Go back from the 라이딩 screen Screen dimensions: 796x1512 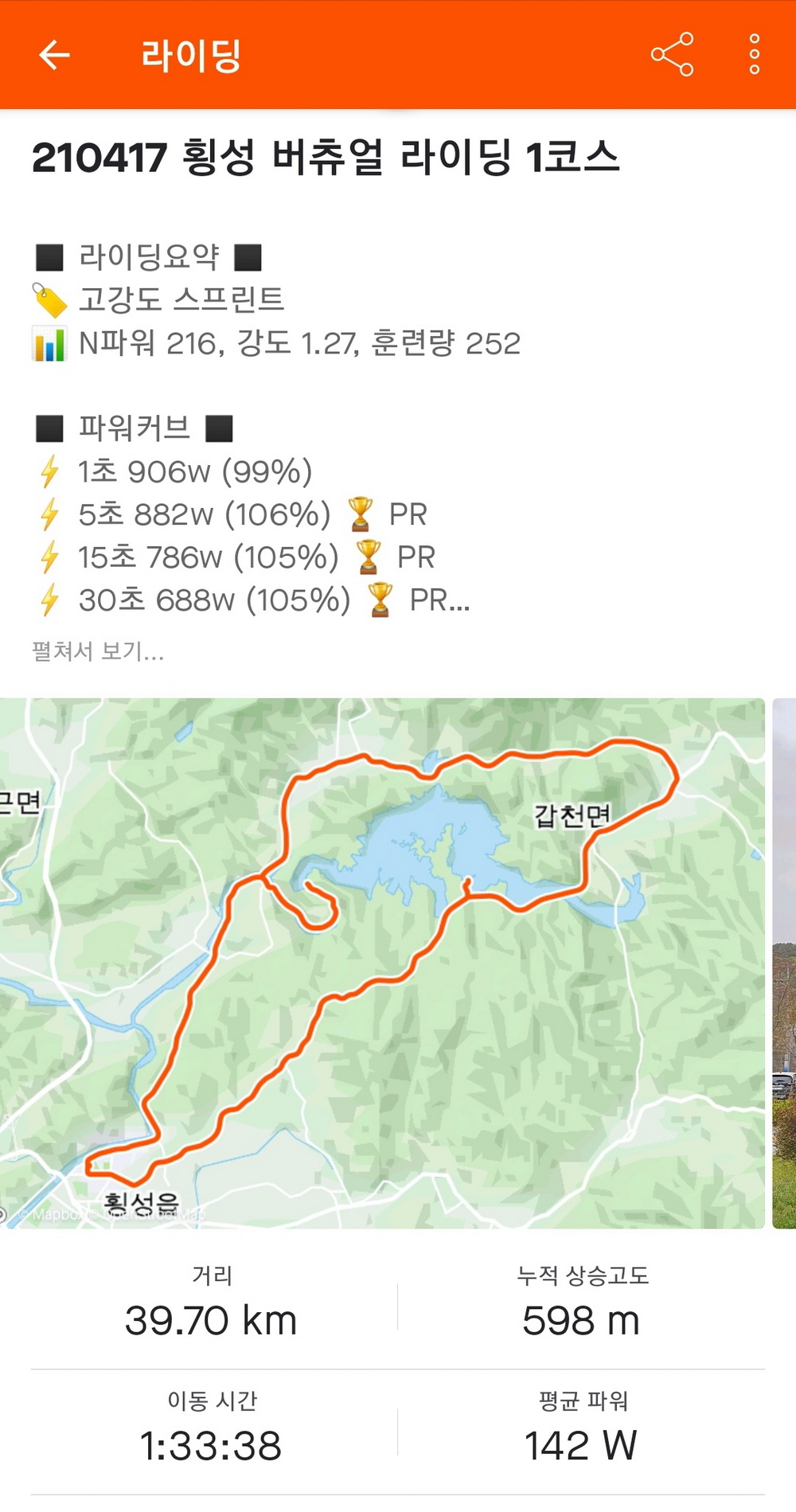(54, 55)
